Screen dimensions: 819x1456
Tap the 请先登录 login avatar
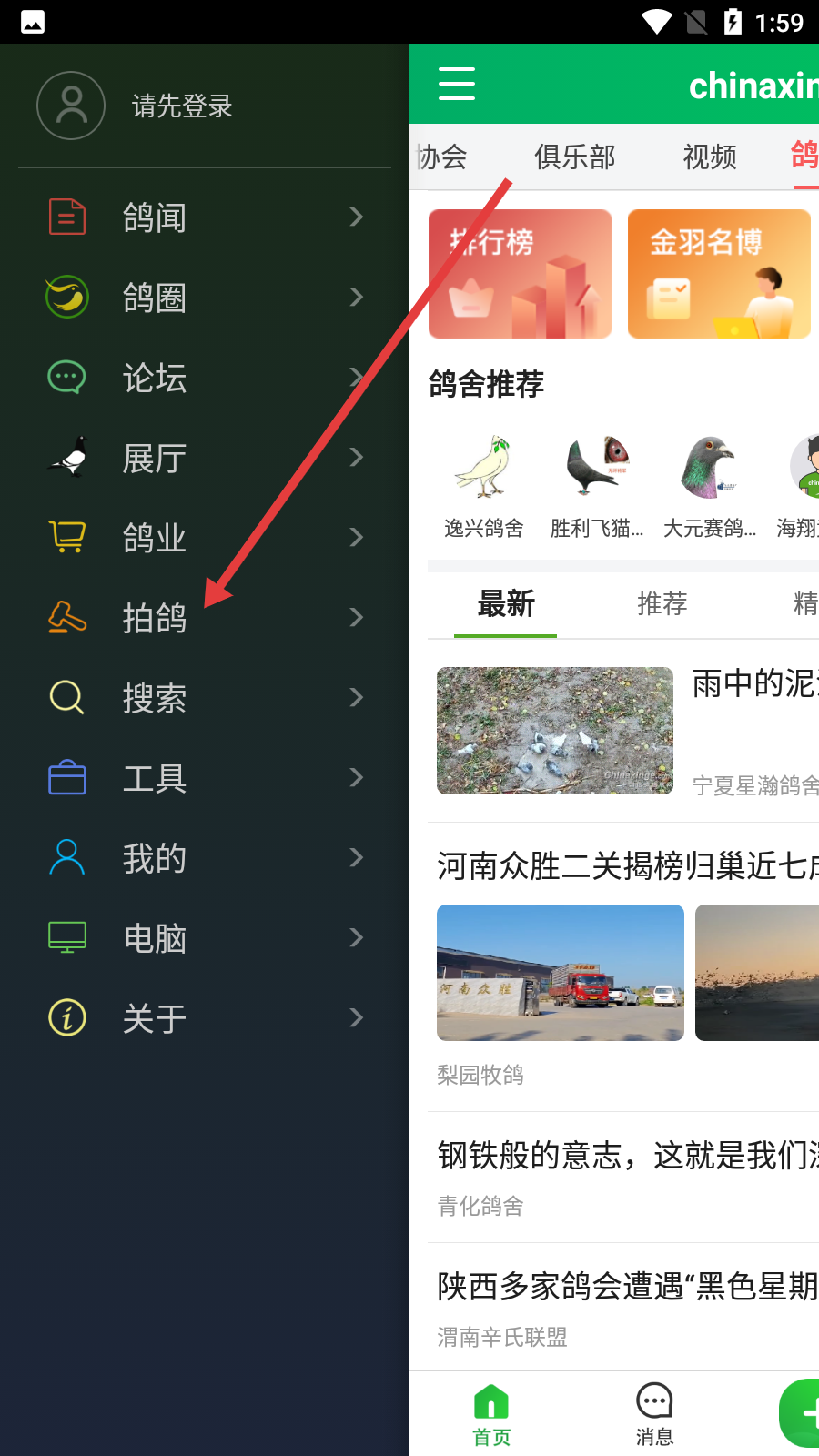tap(71, 106)
